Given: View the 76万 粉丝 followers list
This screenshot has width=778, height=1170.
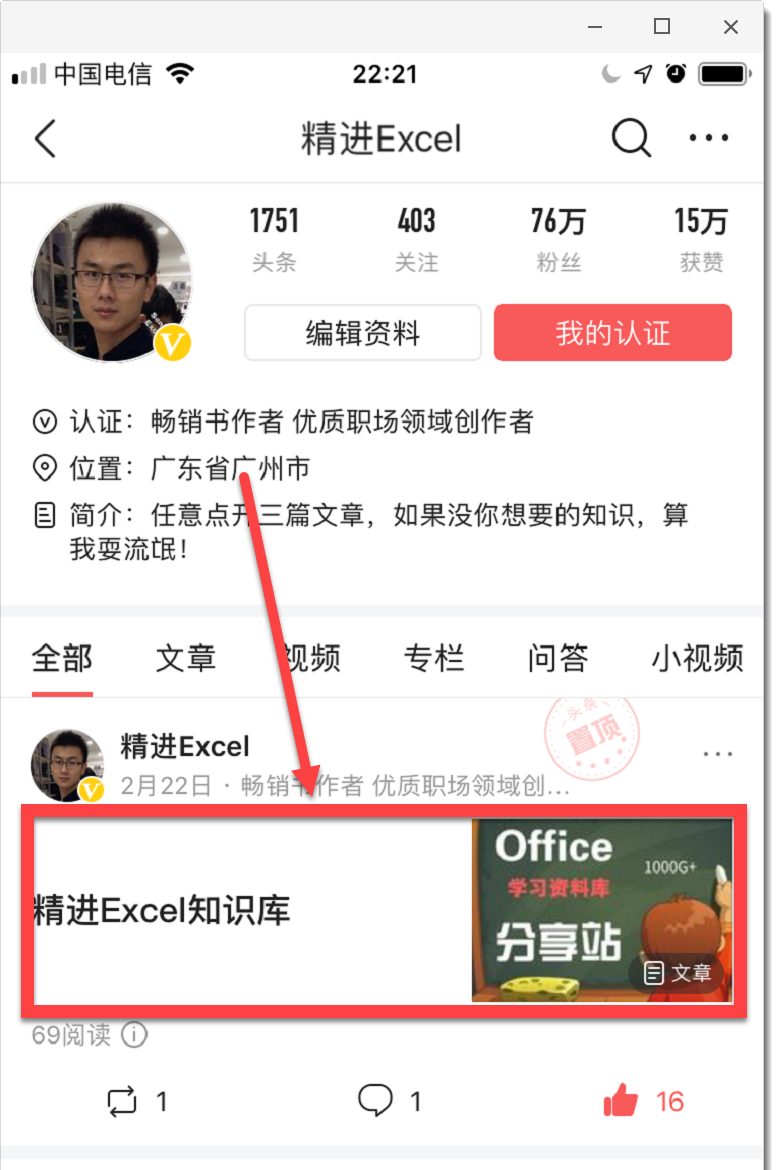Looking at the screenshot, I should 559,240.
